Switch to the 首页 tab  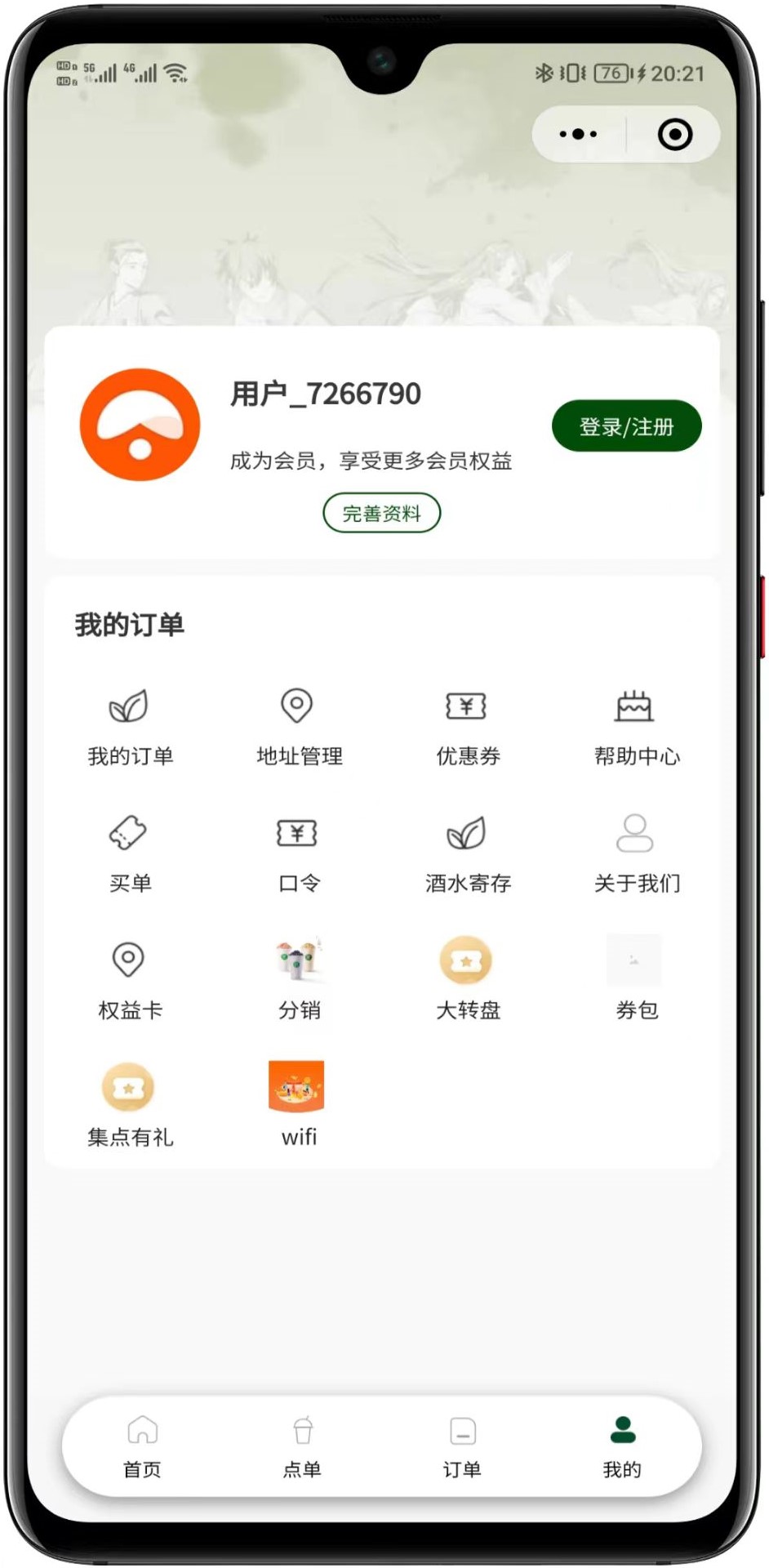142,1447
